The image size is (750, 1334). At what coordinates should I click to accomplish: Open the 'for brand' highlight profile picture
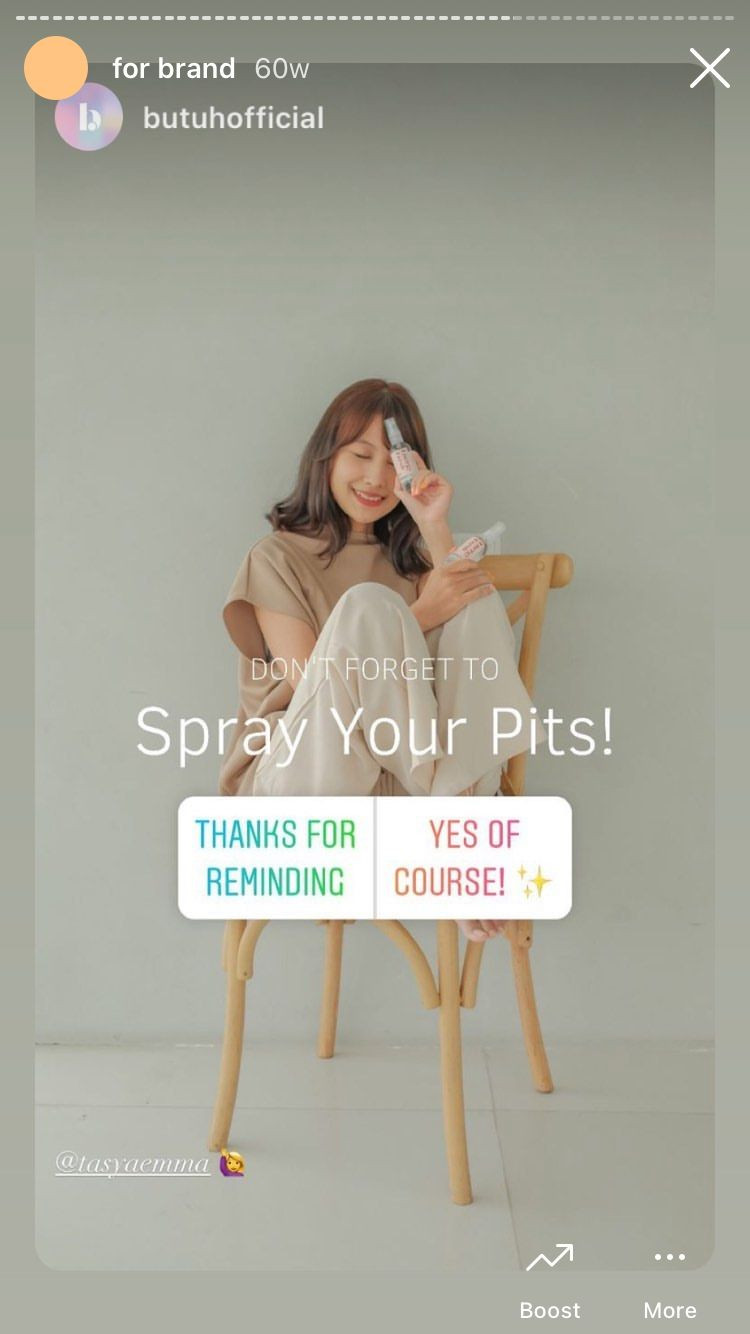click(x=56, y=68)
